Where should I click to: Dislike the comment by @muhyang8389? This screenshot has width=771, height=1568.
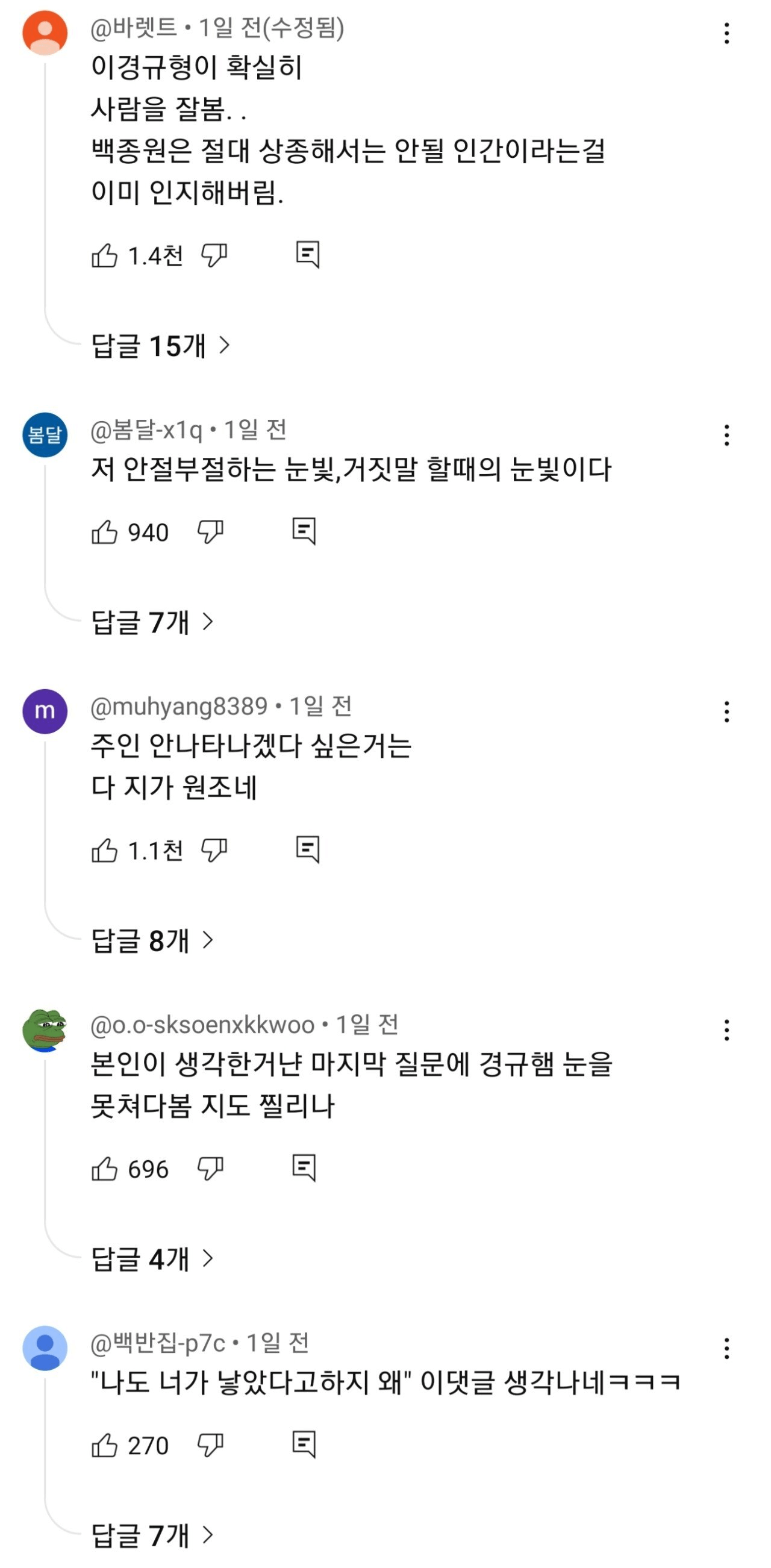tap(214, 851)
